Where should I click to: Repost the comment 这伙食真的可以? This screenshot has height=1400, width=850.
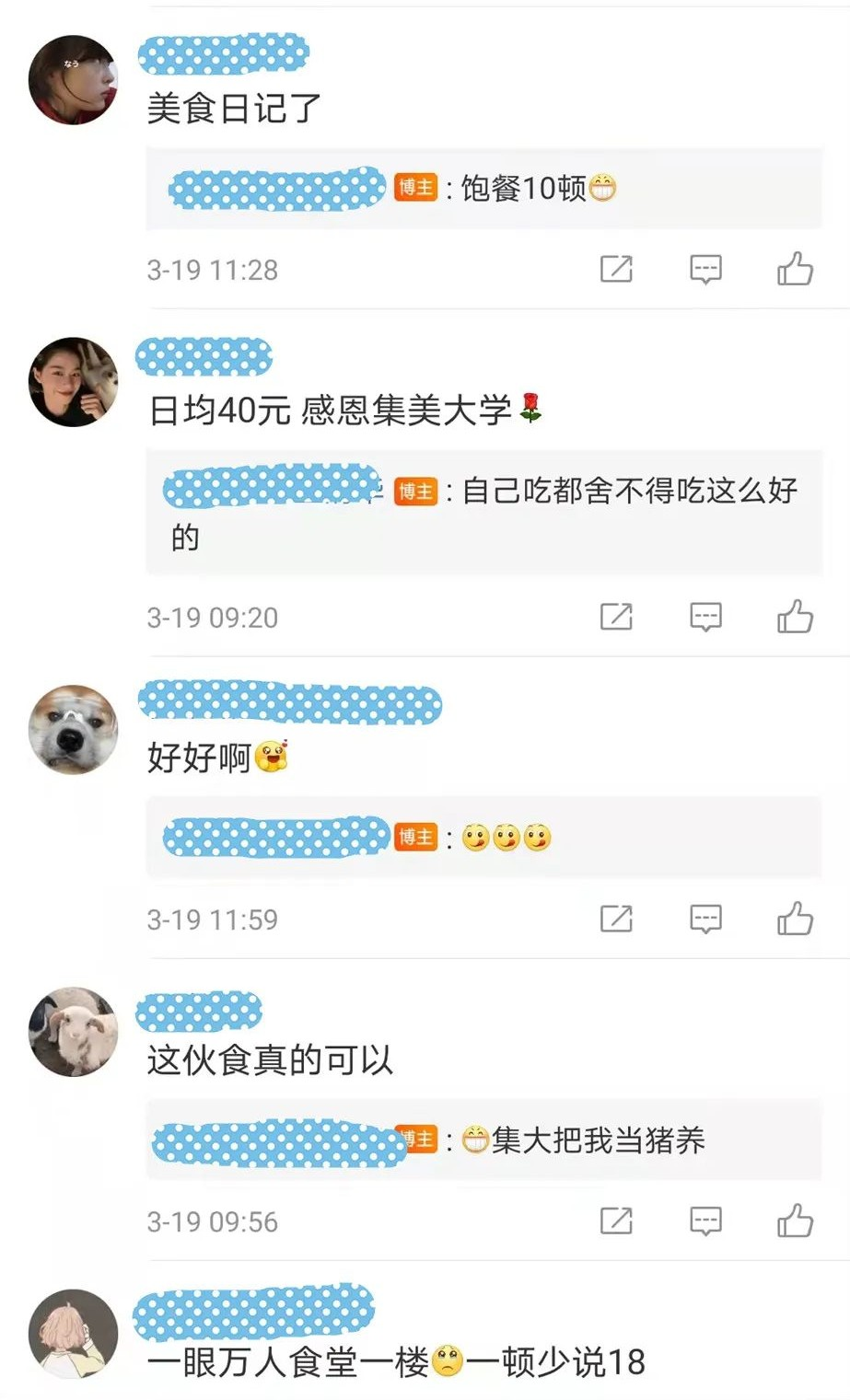pyautogui.click(x=616, y=1221)
